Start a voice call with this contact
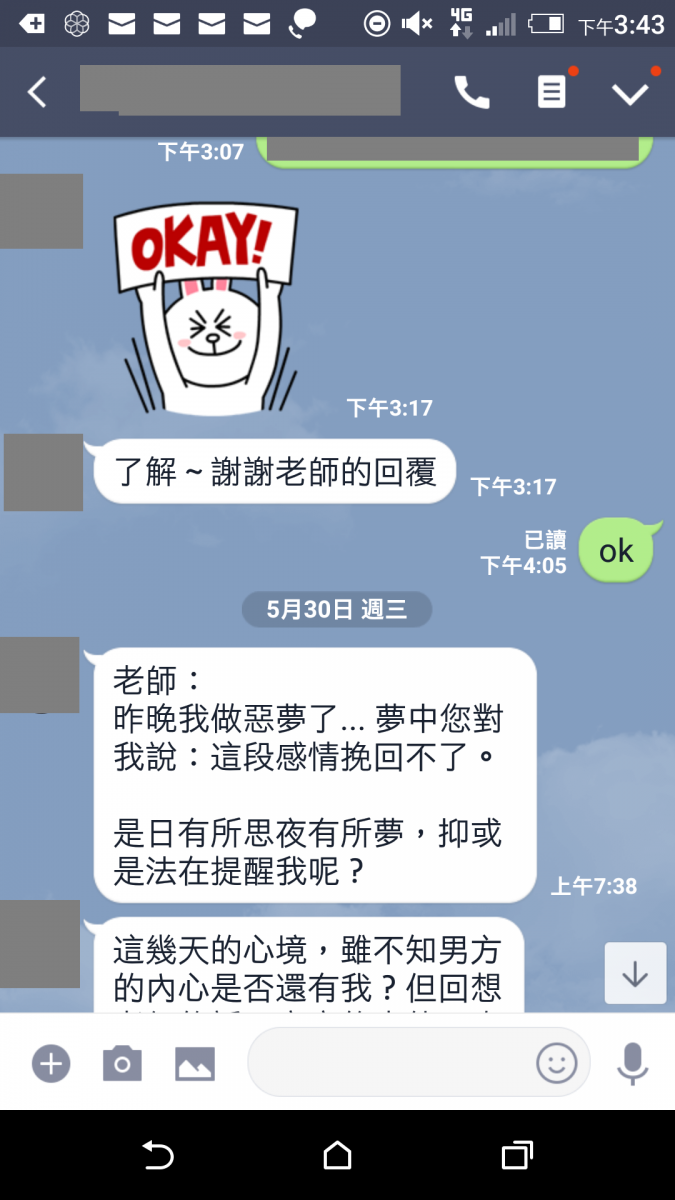This screenshot has width=675, height=1200. click(x=472, y=93)
